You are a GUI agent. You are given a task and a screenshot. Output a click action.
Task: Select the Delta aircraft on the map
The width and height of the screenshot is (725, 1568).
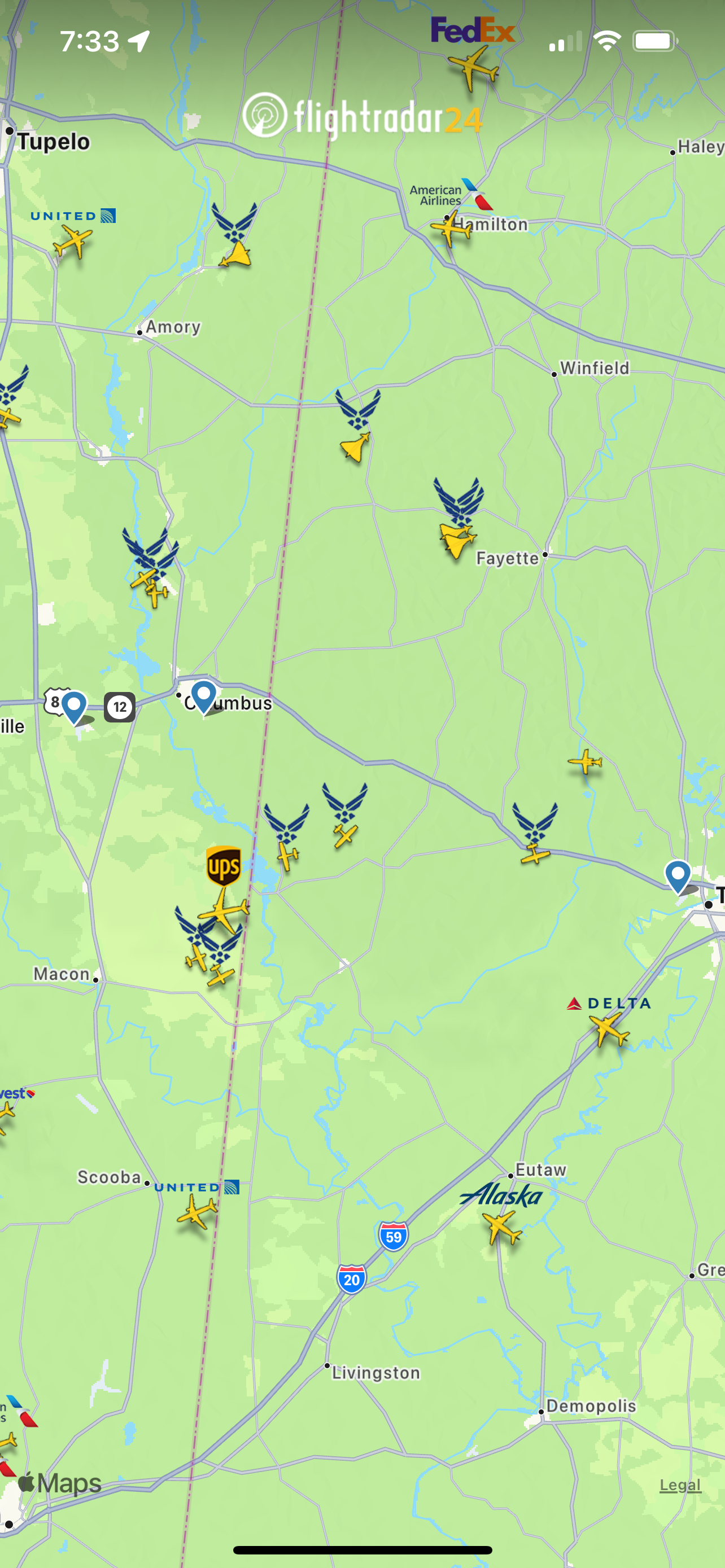[x=608, y=1029]
